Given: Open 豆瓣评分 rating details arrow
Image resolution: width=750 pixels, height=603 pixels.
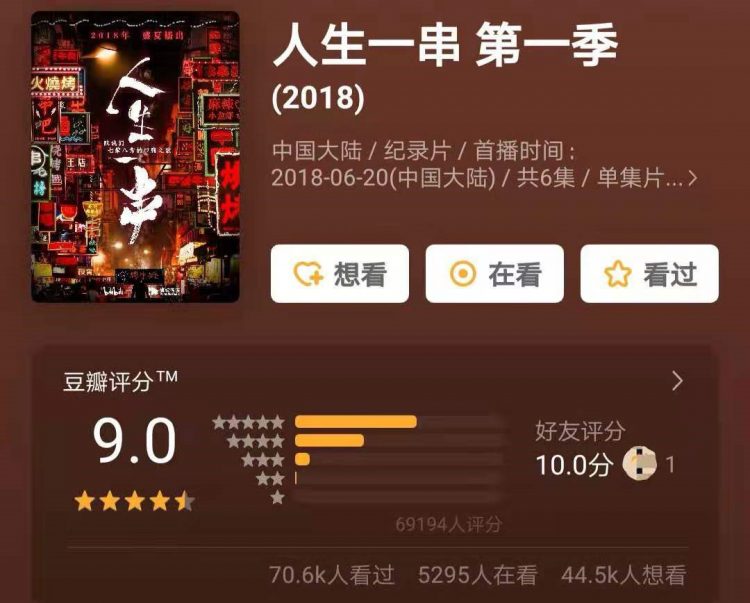Looking at the screenshot, I should tap(677, 381).
